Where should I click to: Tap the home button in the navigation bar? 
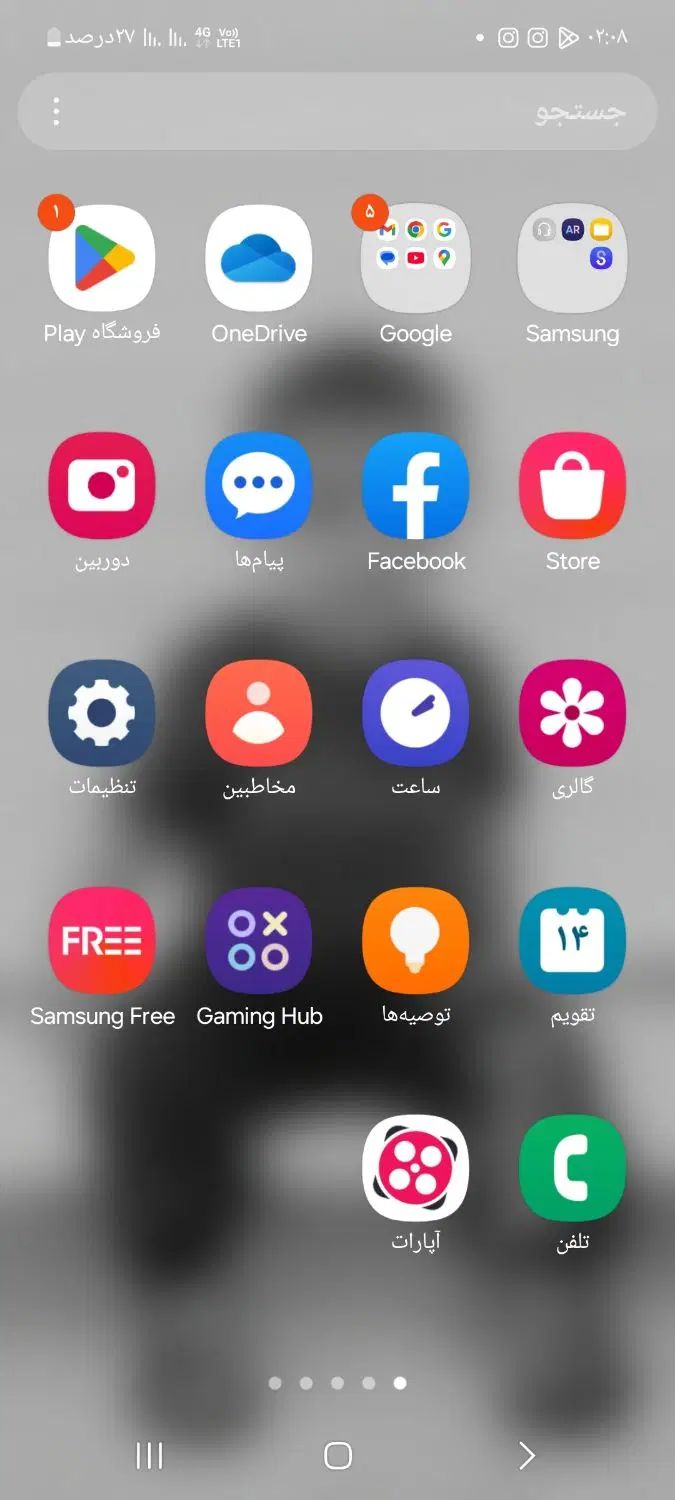pos(338,1455)
